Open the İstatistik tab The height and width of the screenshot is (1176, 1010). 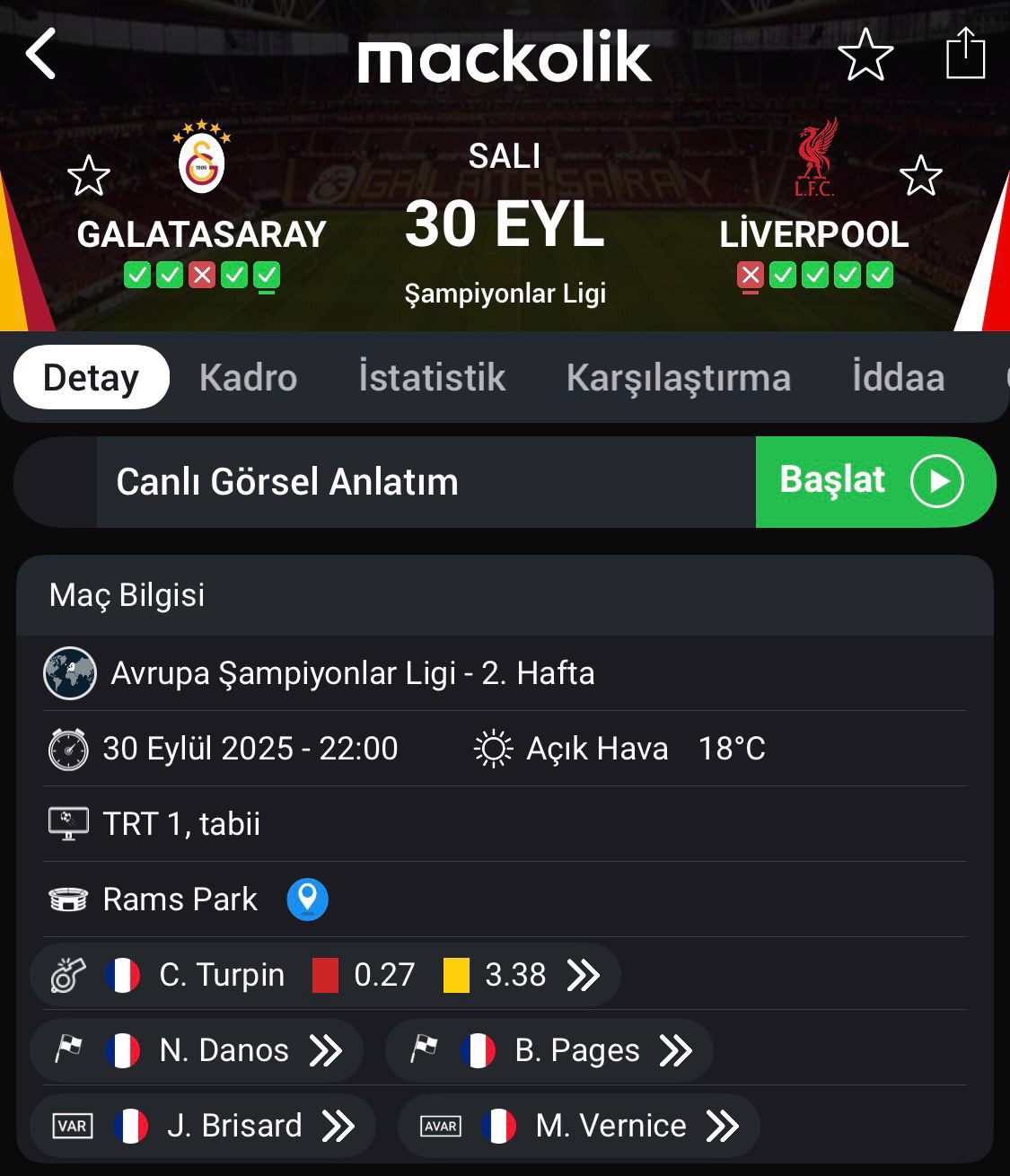(x=432, y=378)
